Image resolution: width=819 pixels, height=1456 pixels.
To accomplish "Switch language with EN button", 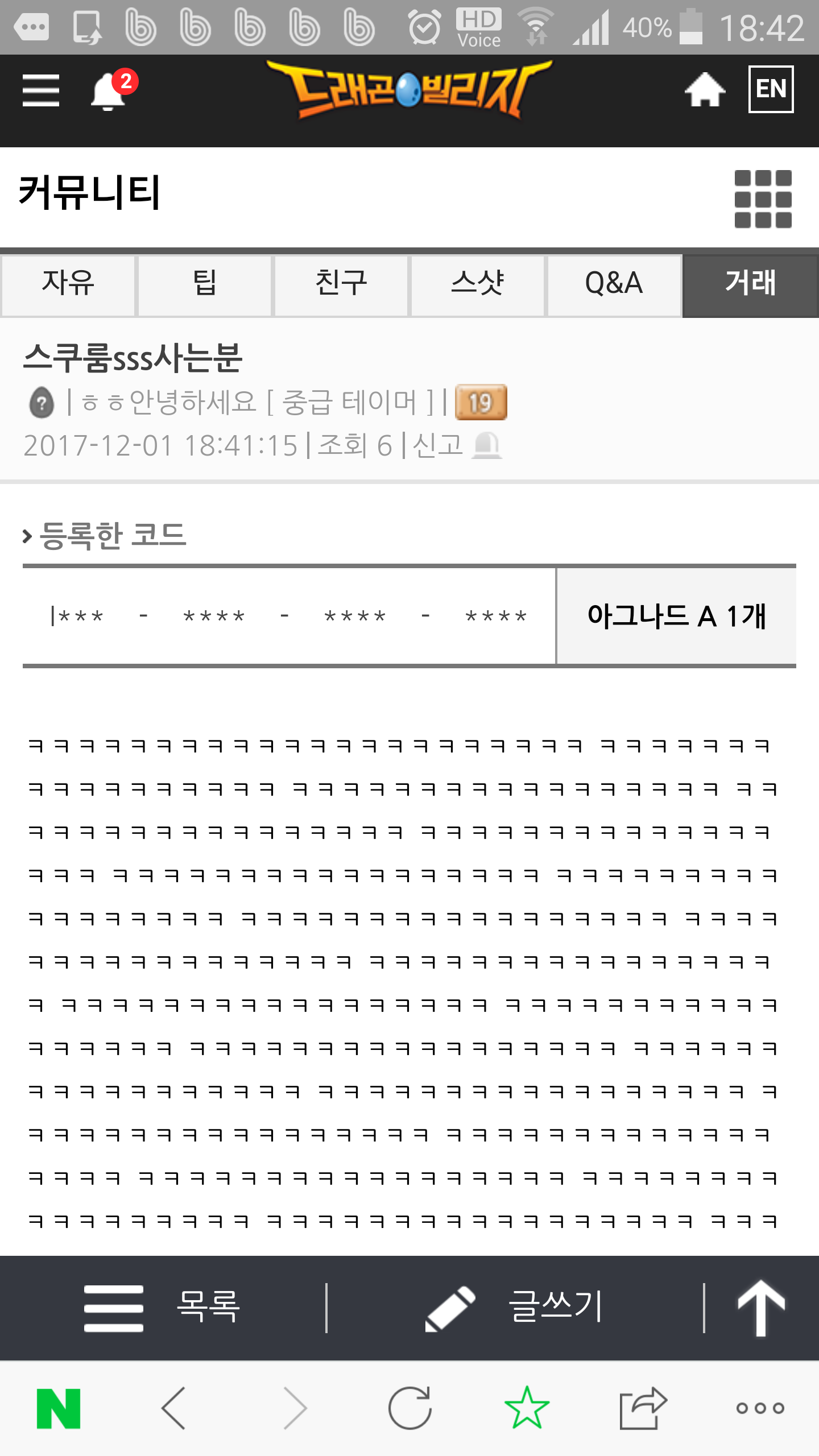I will 771,89.
